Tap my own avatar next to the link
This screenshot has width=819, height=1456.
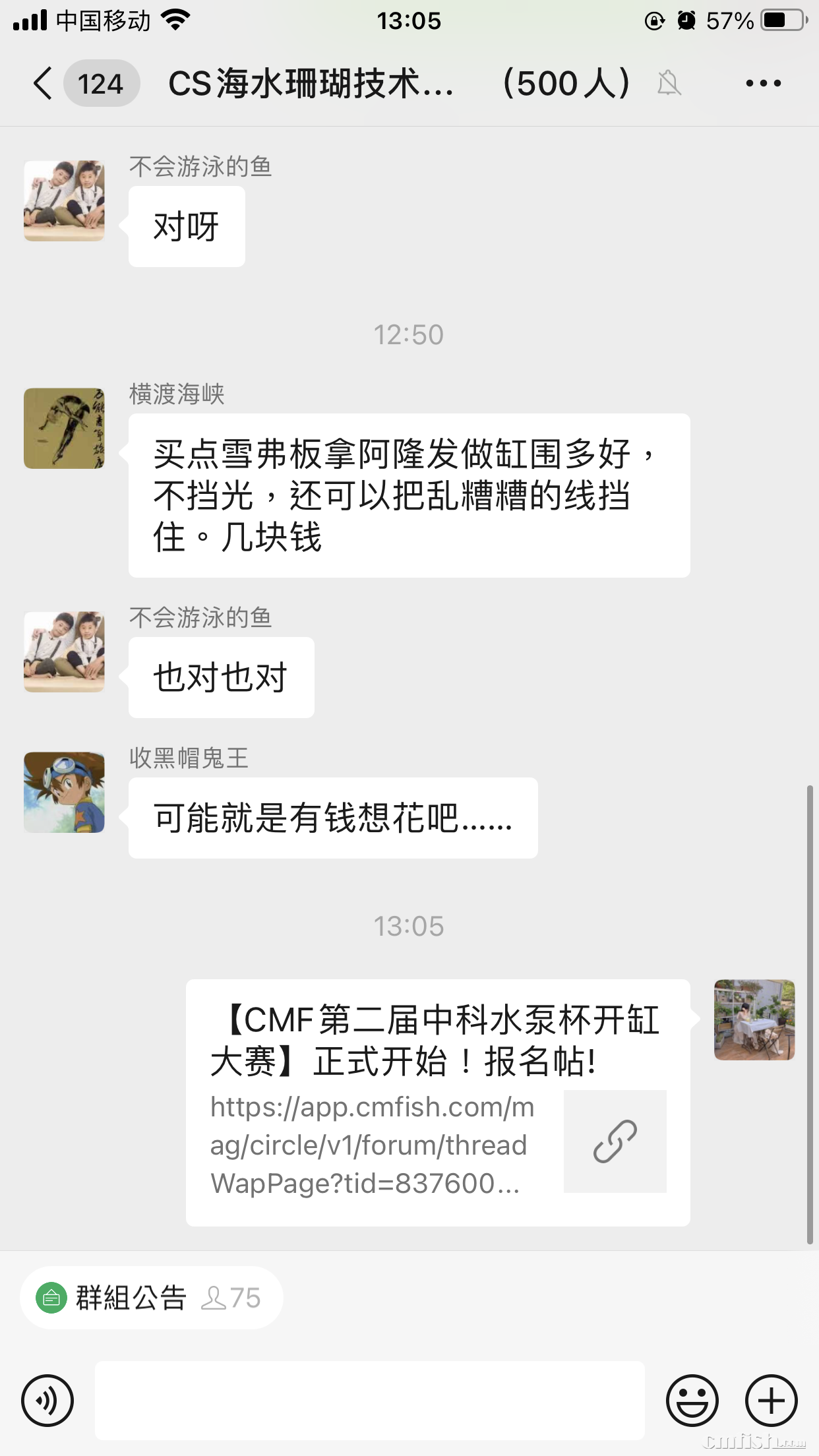tap(754, 1019)
